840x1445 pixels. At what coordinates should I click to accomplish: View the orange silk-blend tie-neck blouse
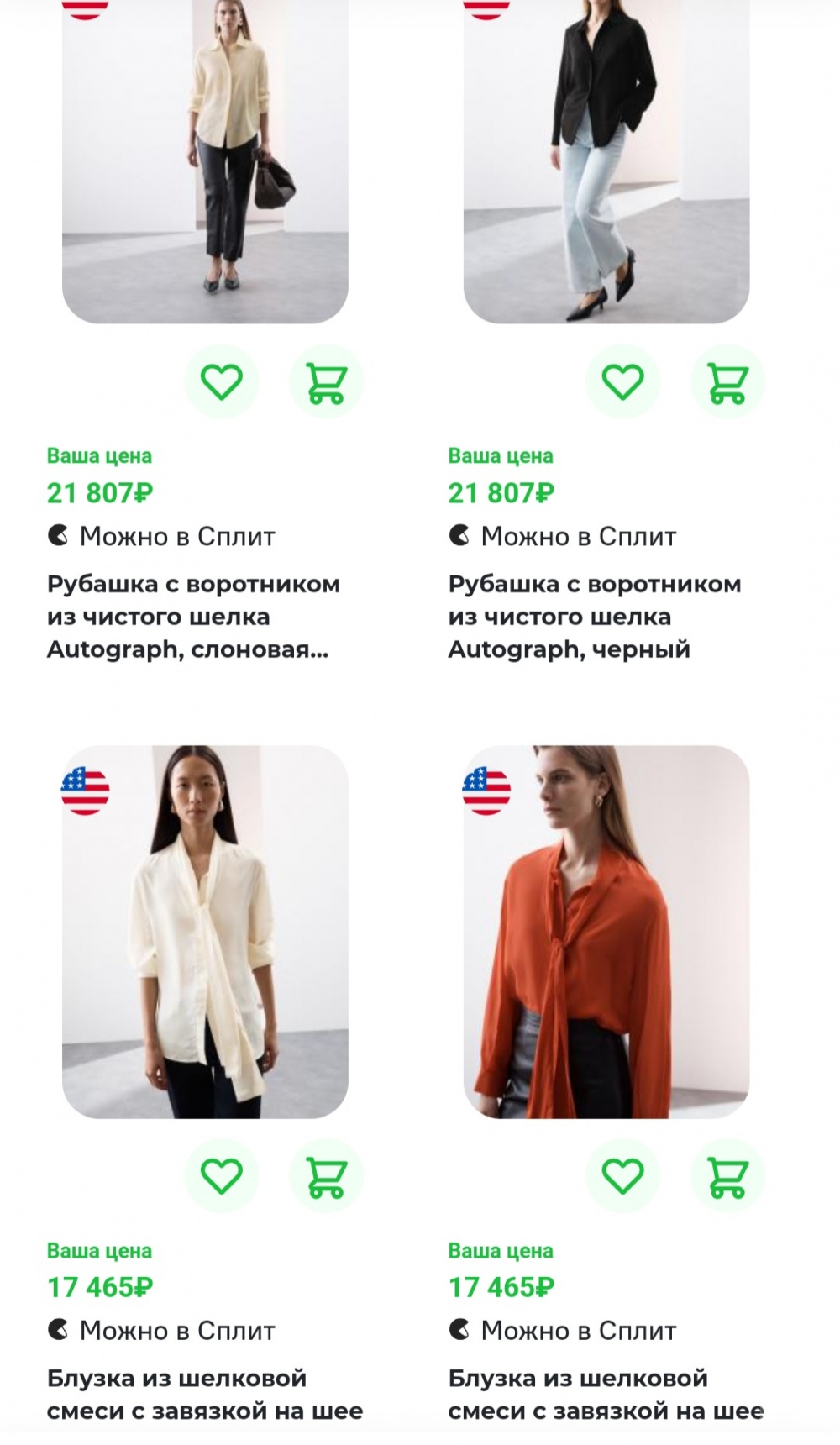[606, 931]
